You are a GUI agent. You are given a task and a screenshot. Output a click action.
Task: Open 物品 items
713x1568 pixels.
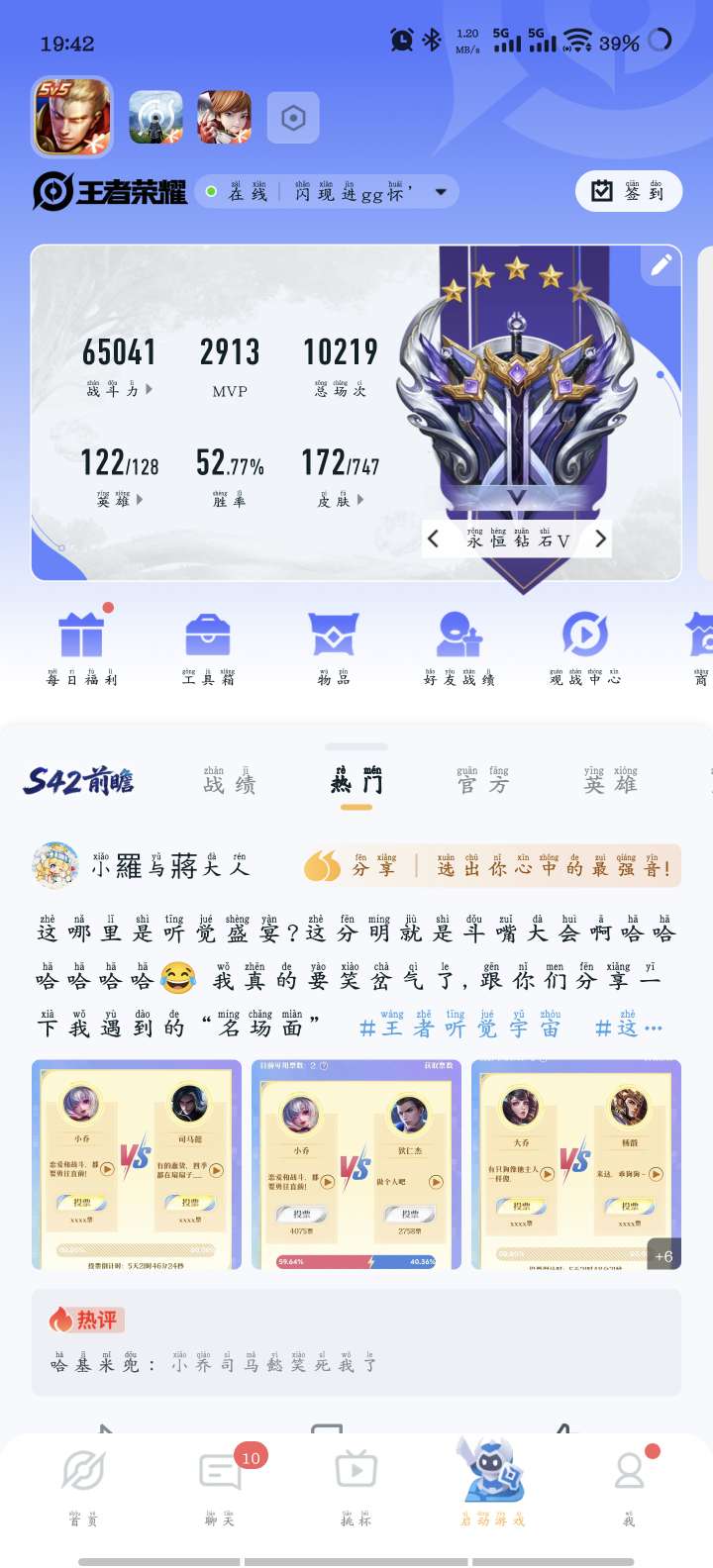tap(333, 646)
